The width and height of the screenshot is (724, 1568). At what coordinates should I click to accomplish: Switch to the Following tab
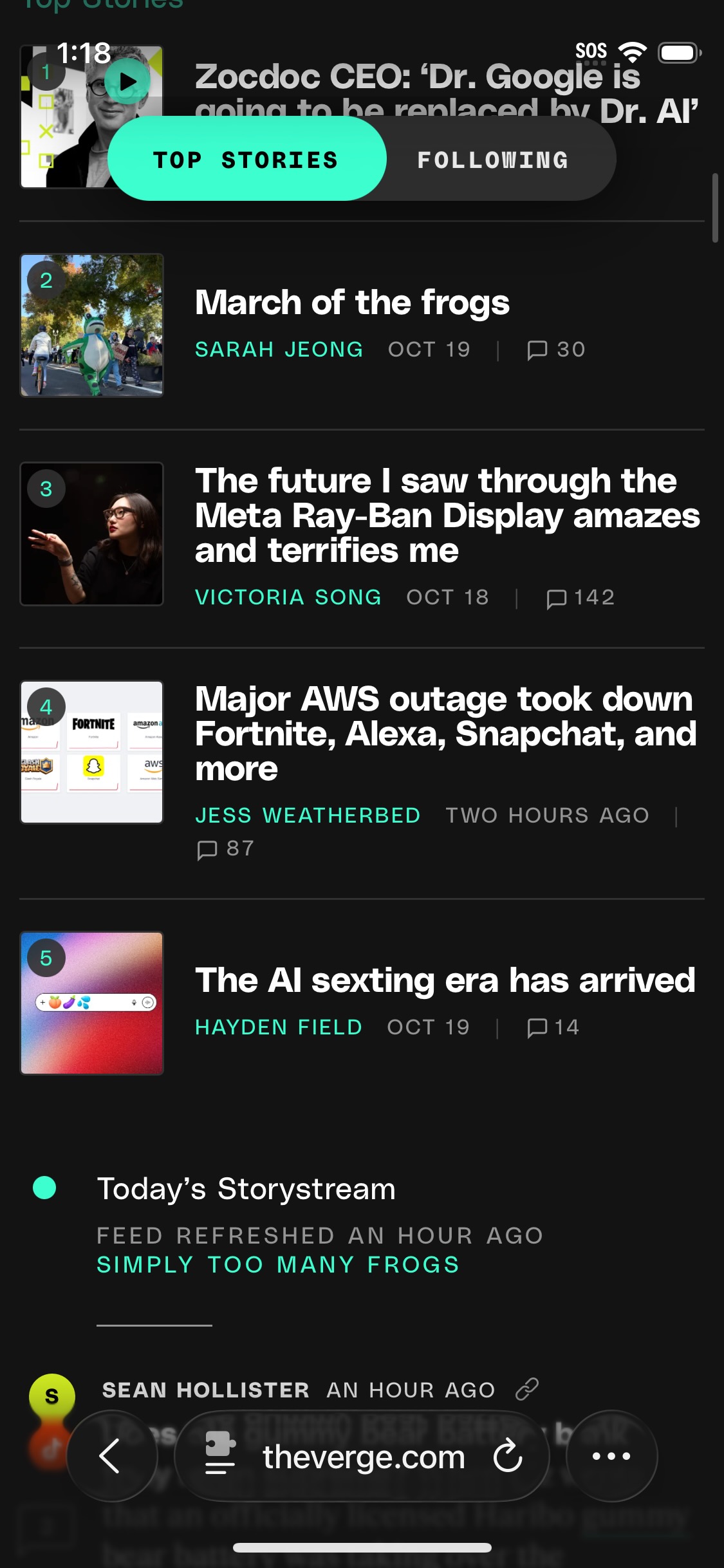493,160
